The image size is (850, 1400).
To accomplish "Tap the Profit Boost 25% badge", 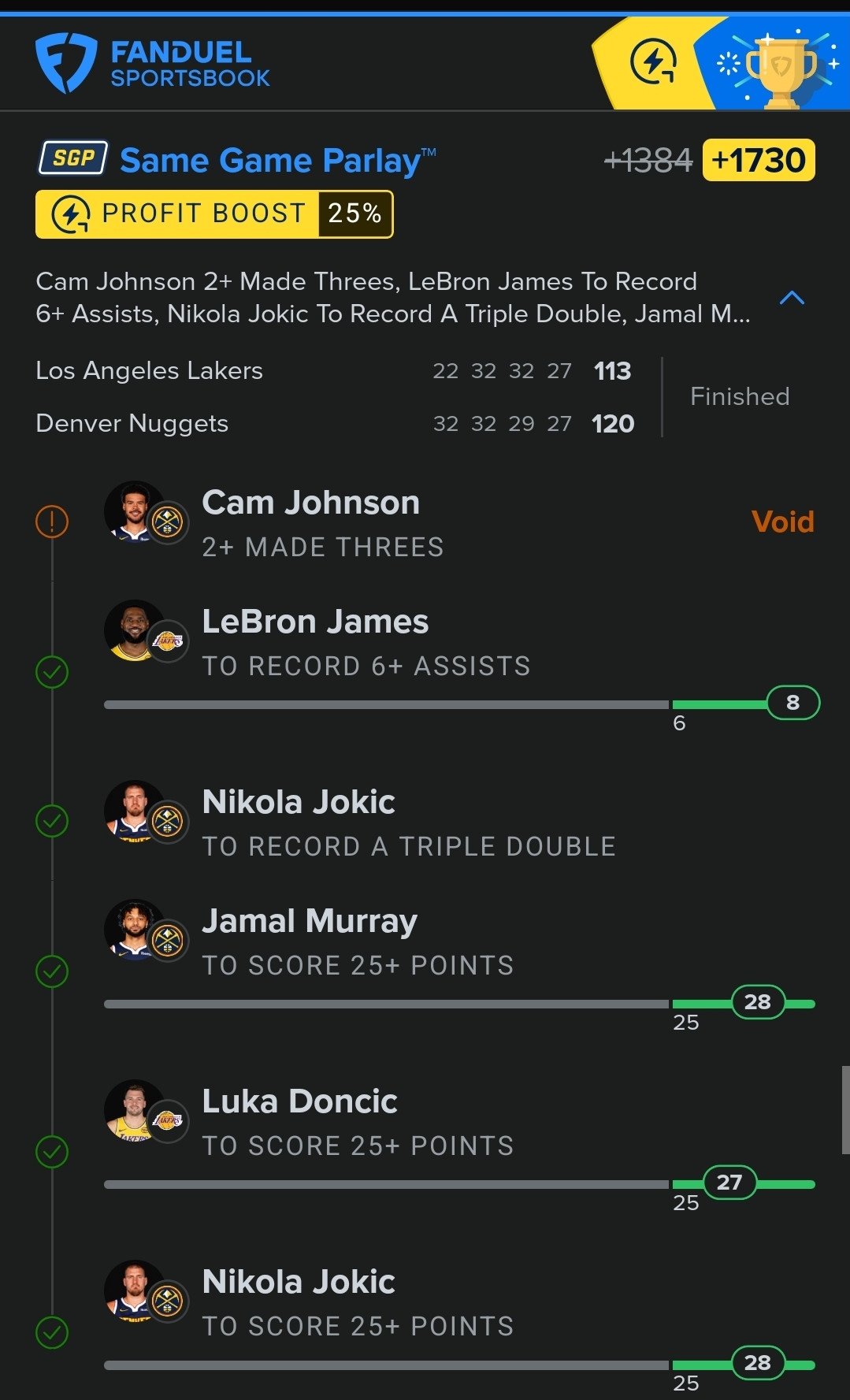I will coord(214,214).
